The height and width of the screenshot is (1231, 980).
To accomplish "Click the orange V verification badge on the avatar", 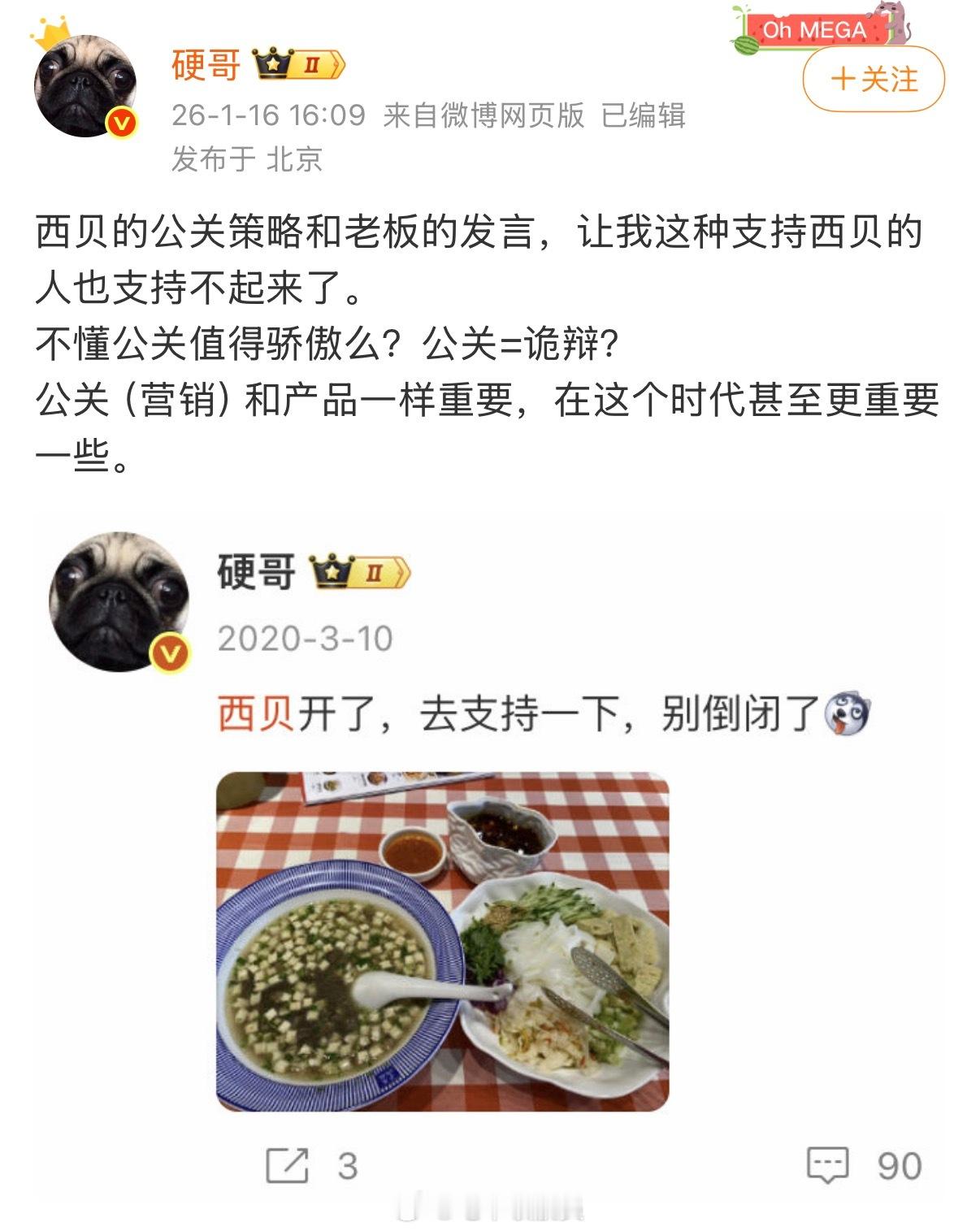I will (x=122, y=122).
